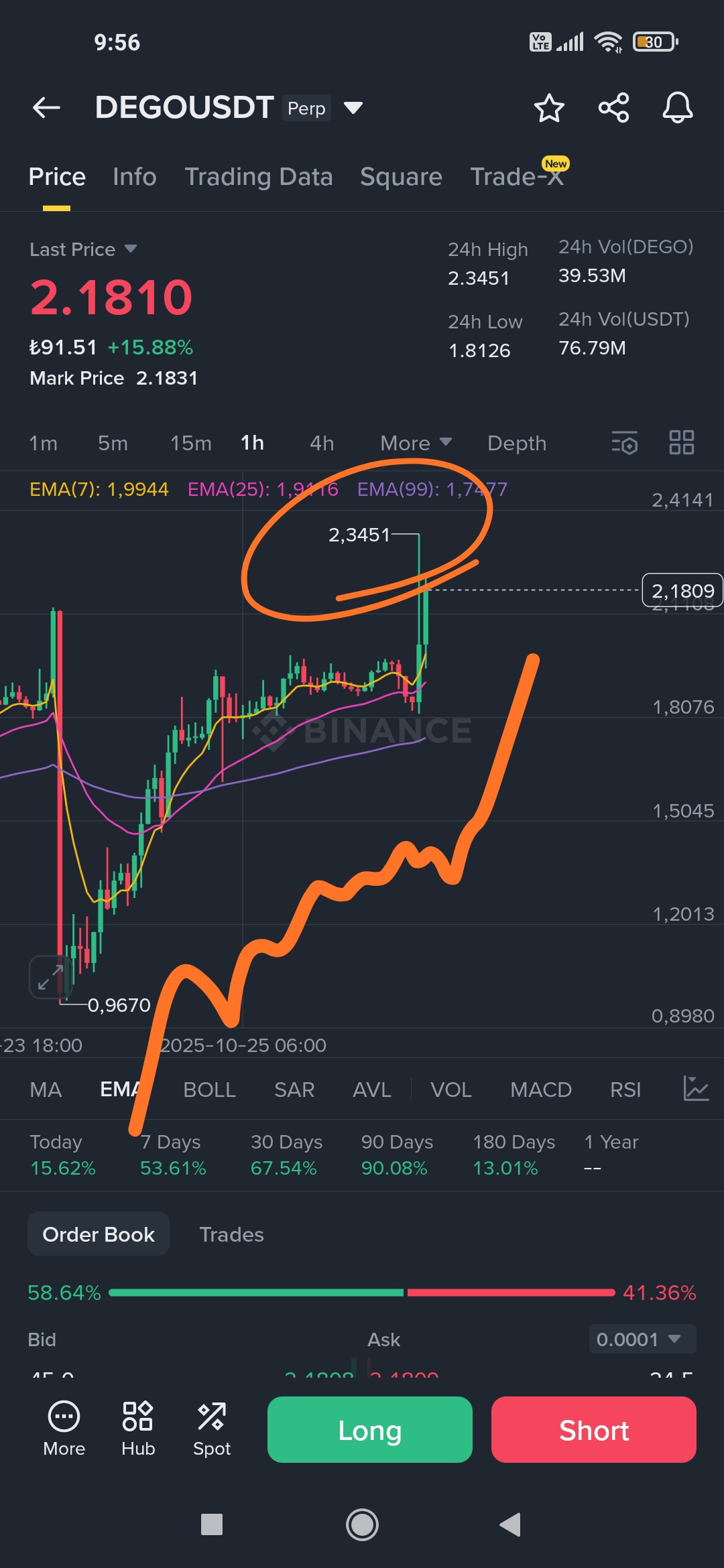
Task: Enable the BOLL indicator
Action: [209, 1090]
